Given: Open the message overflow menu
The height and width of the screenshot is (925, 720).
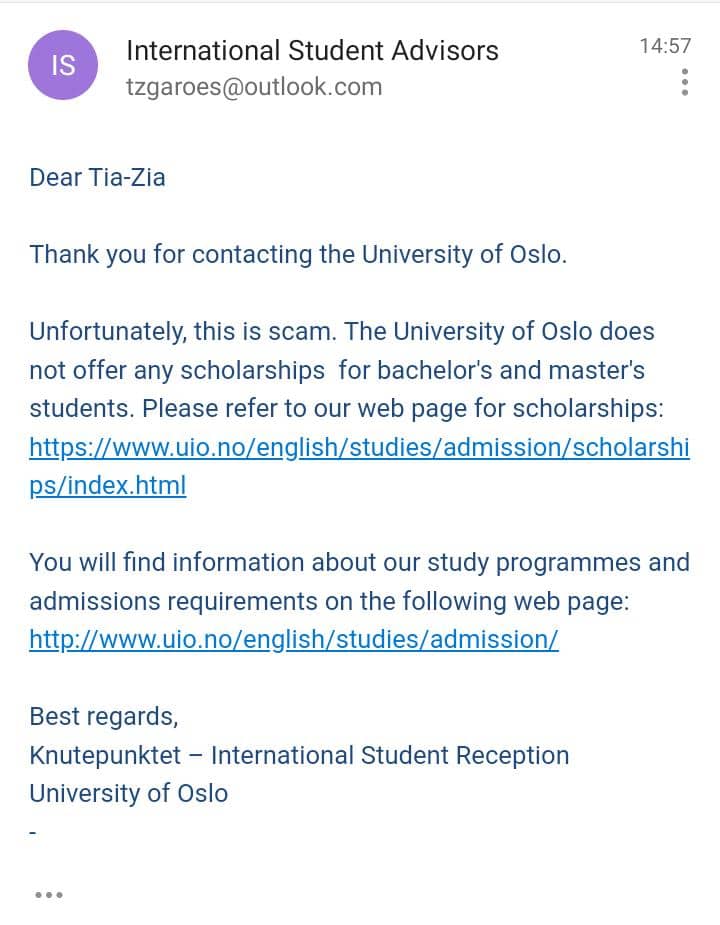Looking at the screenshot, I should [684, 82].
